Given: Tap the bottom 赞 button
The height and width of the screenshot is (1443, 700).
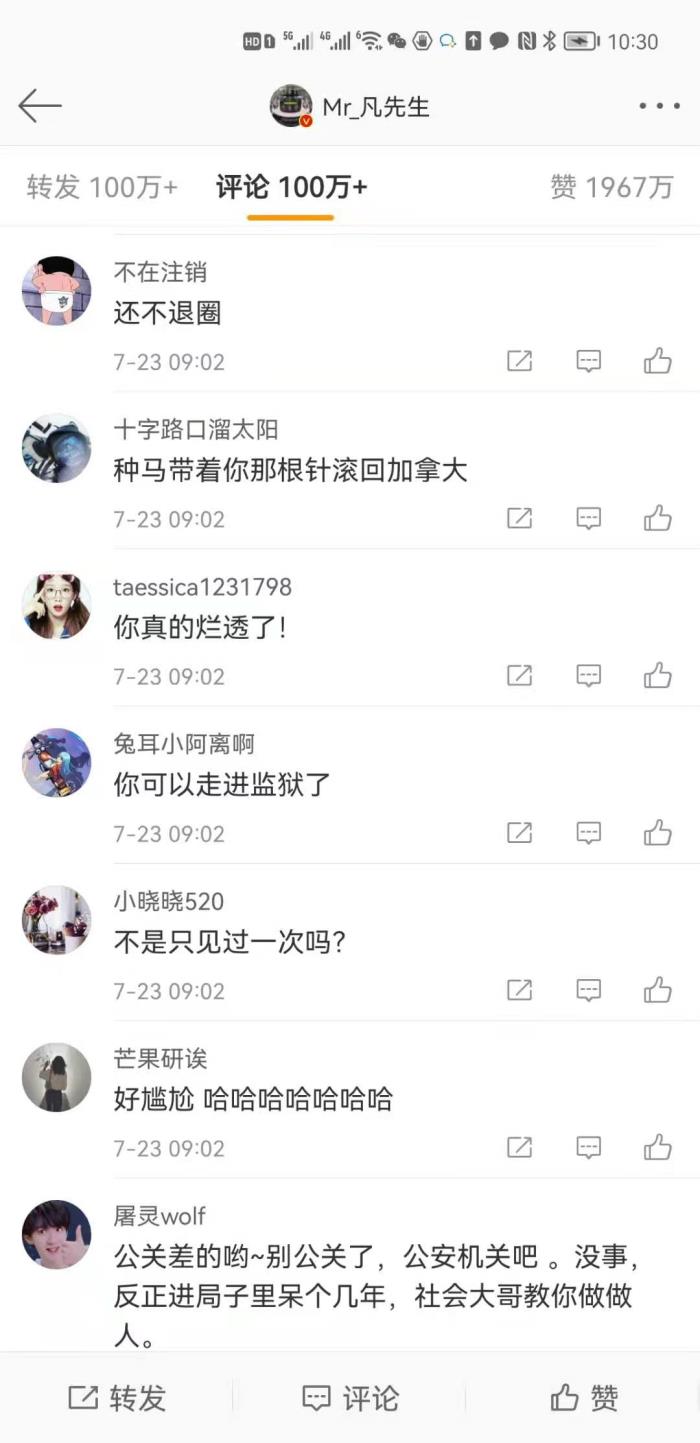Looking at the screenshot, I should tap(584, 1397).
